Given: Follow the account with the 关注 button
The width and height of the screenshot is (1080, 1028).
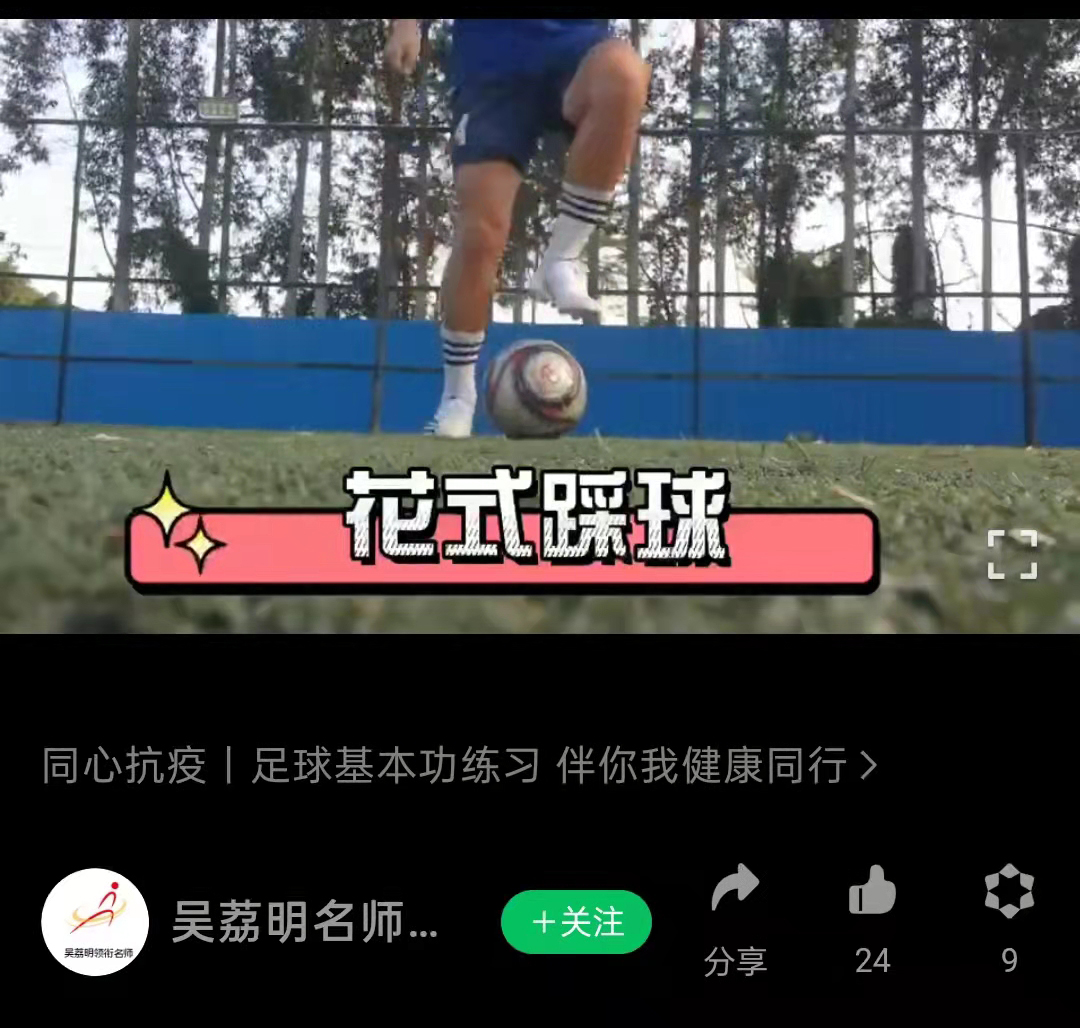Looking at the screenshot, I should click(x=576, y=922).
